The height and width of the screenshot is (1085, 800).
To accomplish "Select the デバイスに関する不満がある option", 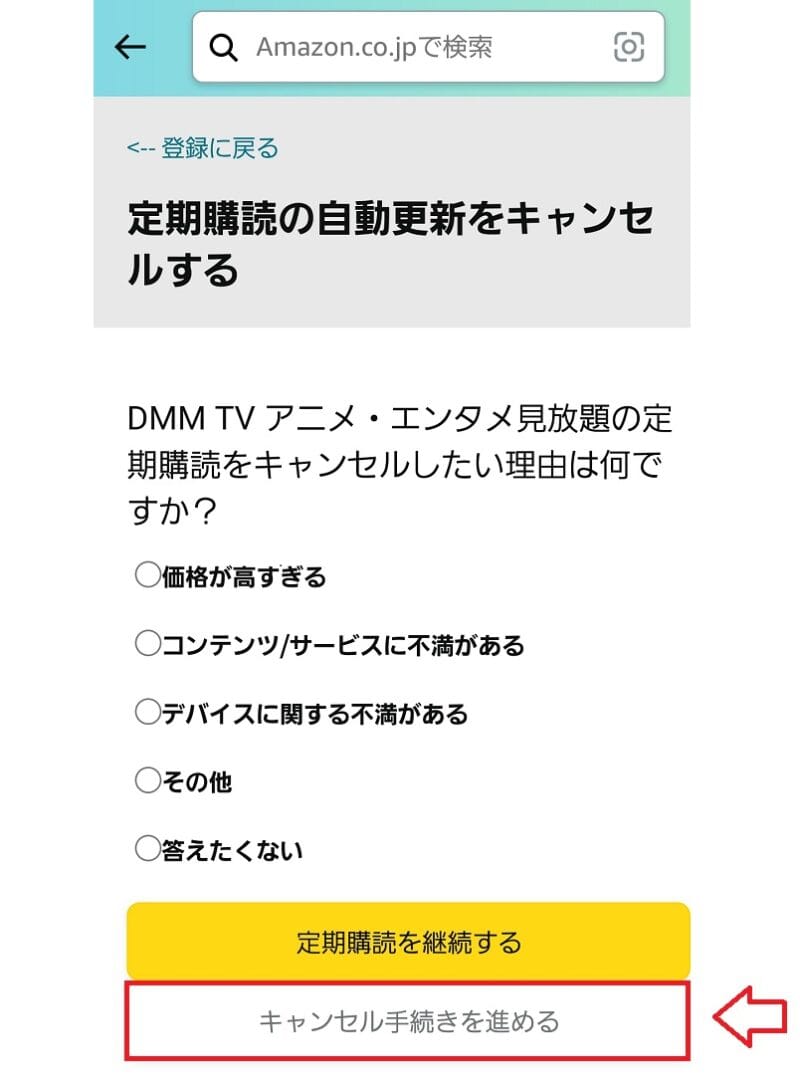I will 143,713.
